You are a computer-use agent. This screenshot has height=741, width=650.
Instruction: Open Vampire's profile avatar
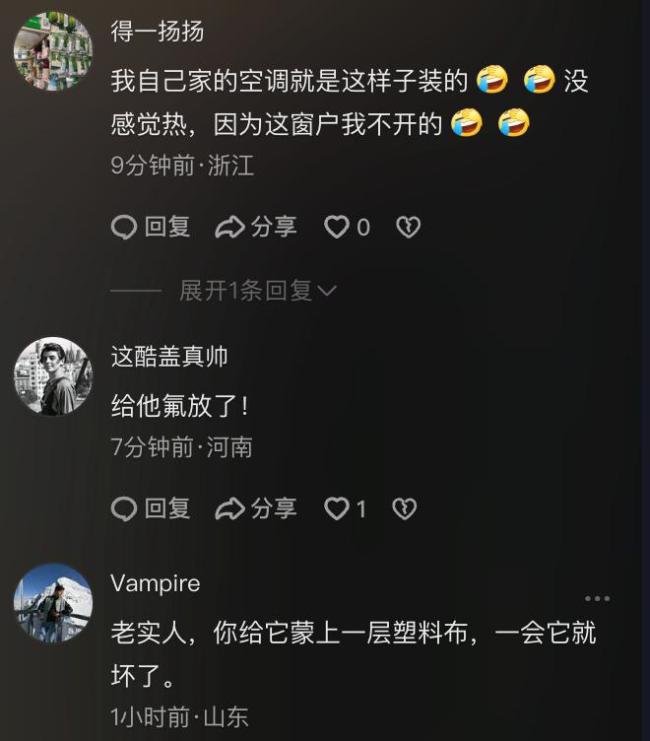pyautogui.click(x=53, y=603)
